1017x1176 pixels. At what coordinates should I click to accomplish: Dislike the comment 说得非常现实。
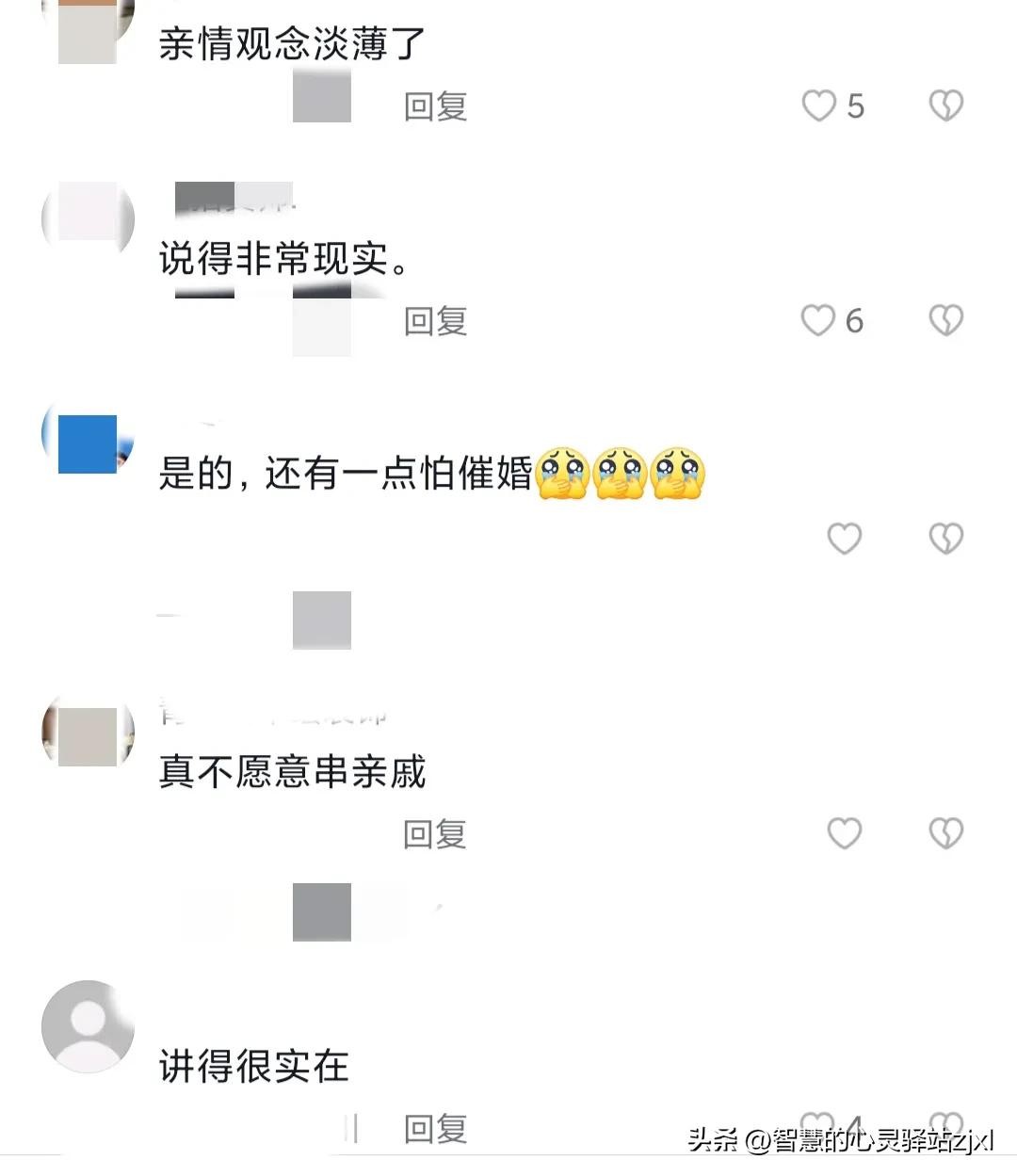click(x=945, y=320)
